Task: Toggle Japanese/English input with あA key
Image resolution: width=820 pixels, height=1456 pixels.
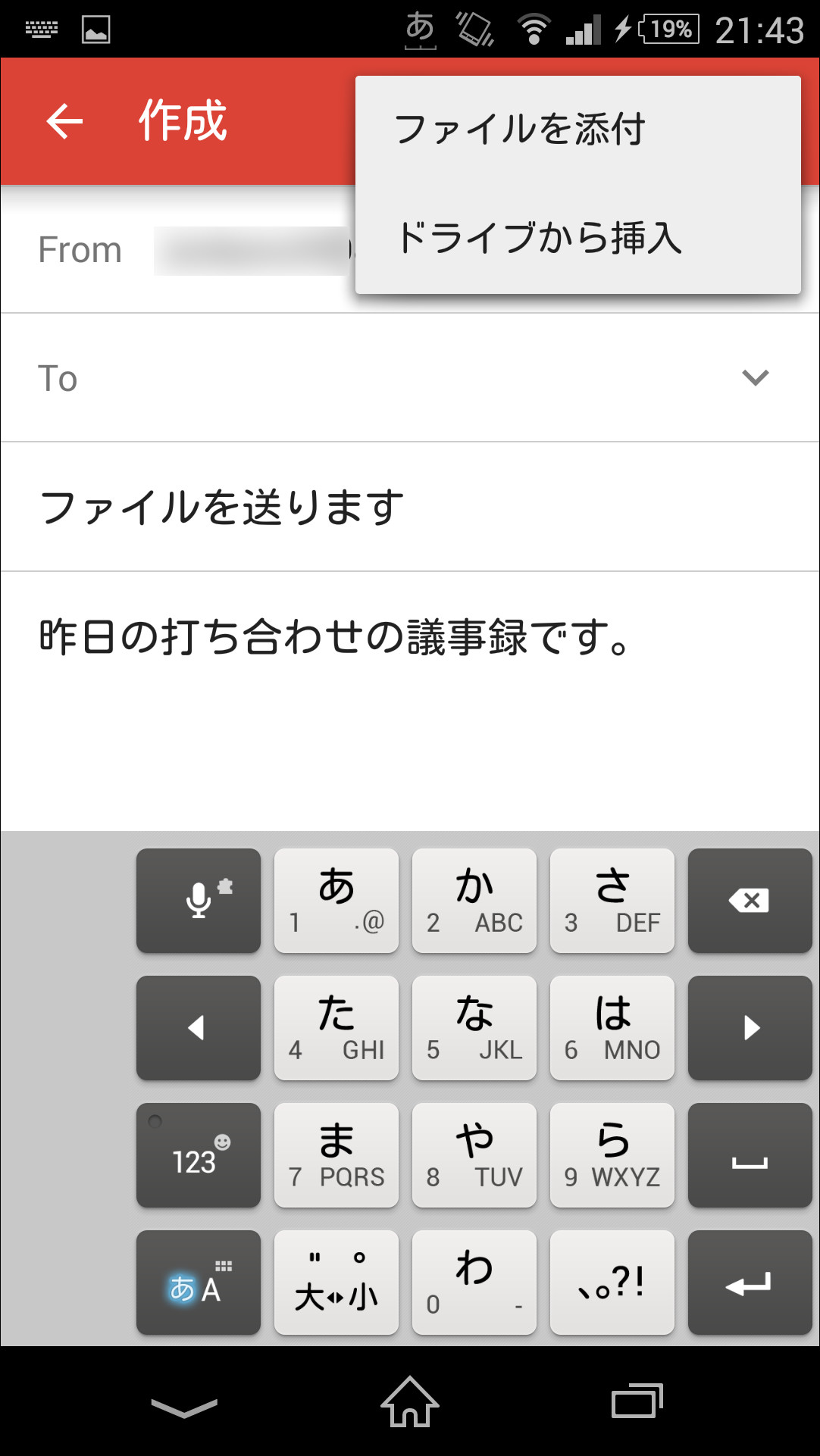Action: pos(198,1282)
